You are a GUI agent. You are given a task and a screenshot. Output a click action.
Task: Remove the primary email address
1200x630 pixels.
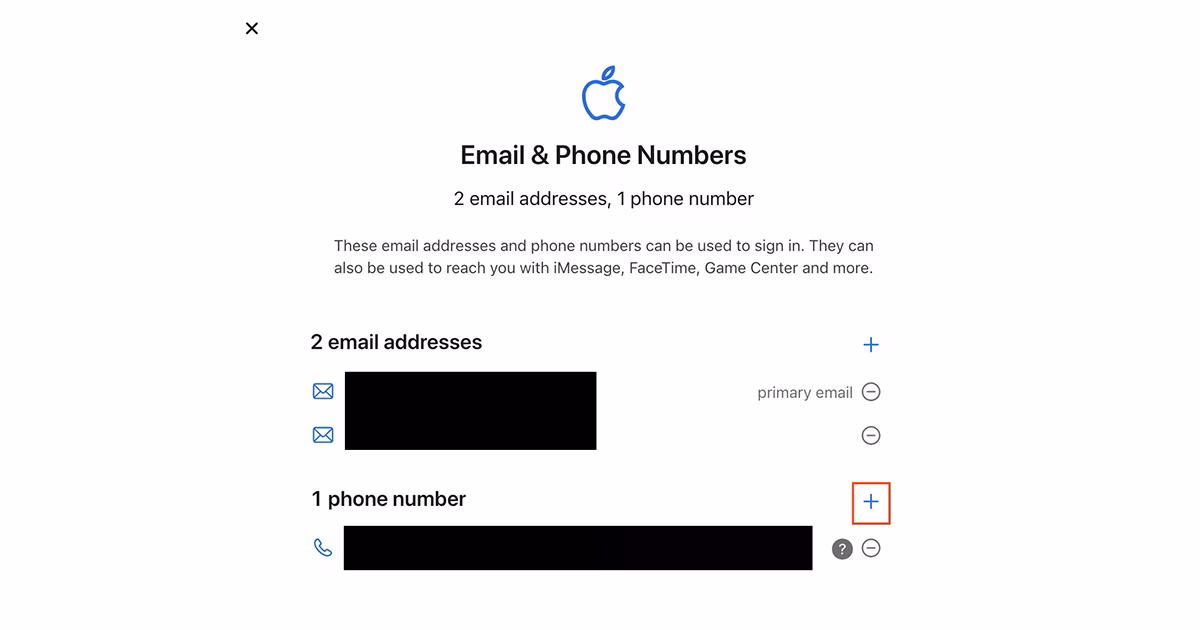pyautogui.click(x=871, y=392)
